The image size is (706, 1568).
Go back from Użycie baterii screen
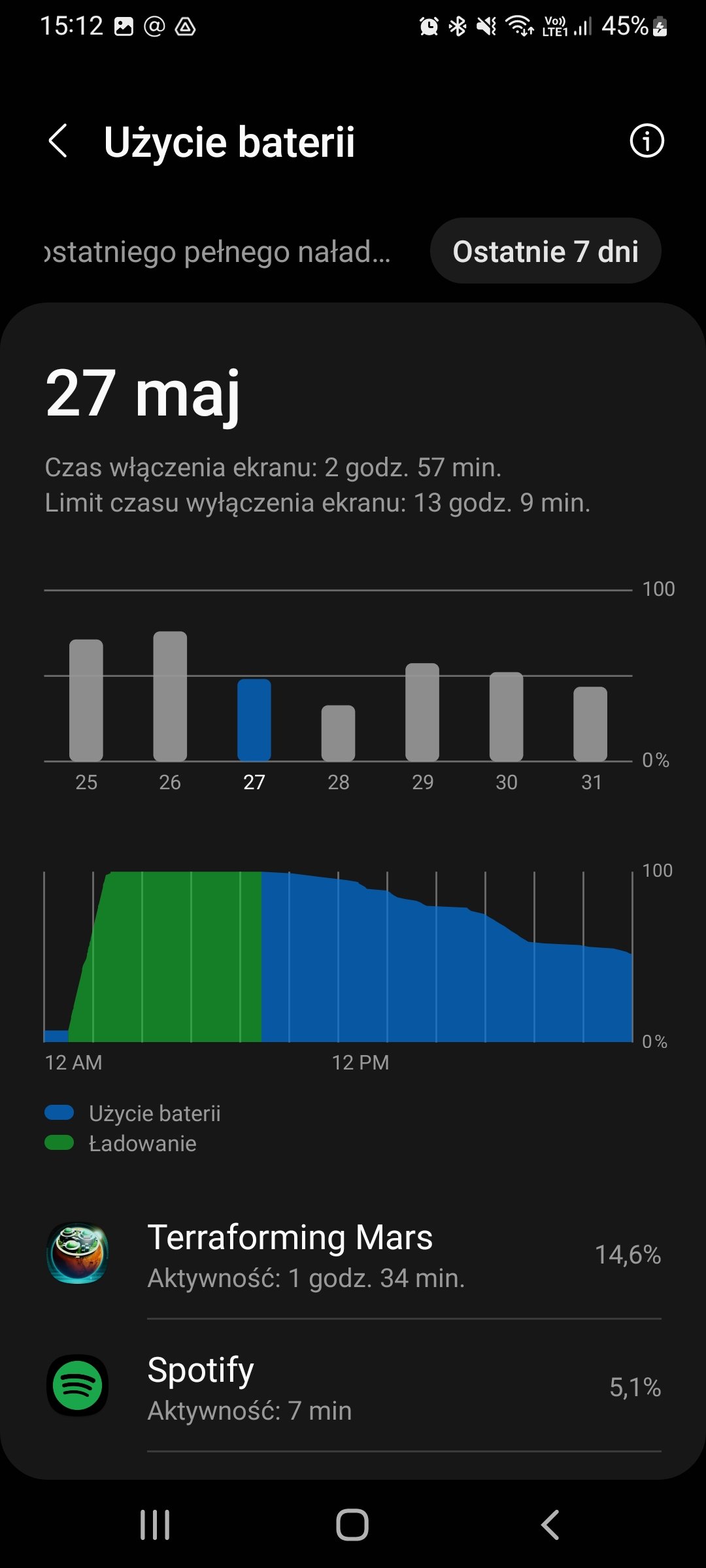pyautogui.click(x=58, y=141)
